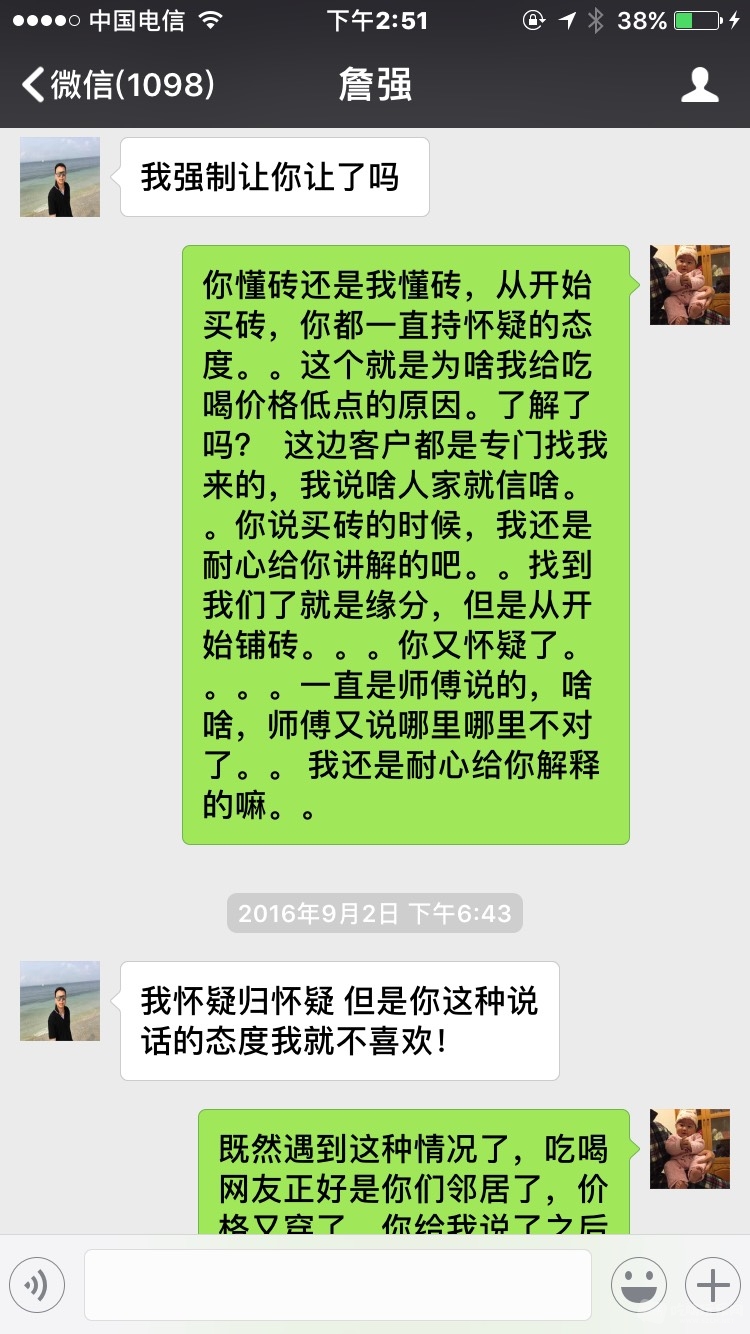Switch to voice message input
This screenshot has height=1334, width=750.
tap(37, 1285)
